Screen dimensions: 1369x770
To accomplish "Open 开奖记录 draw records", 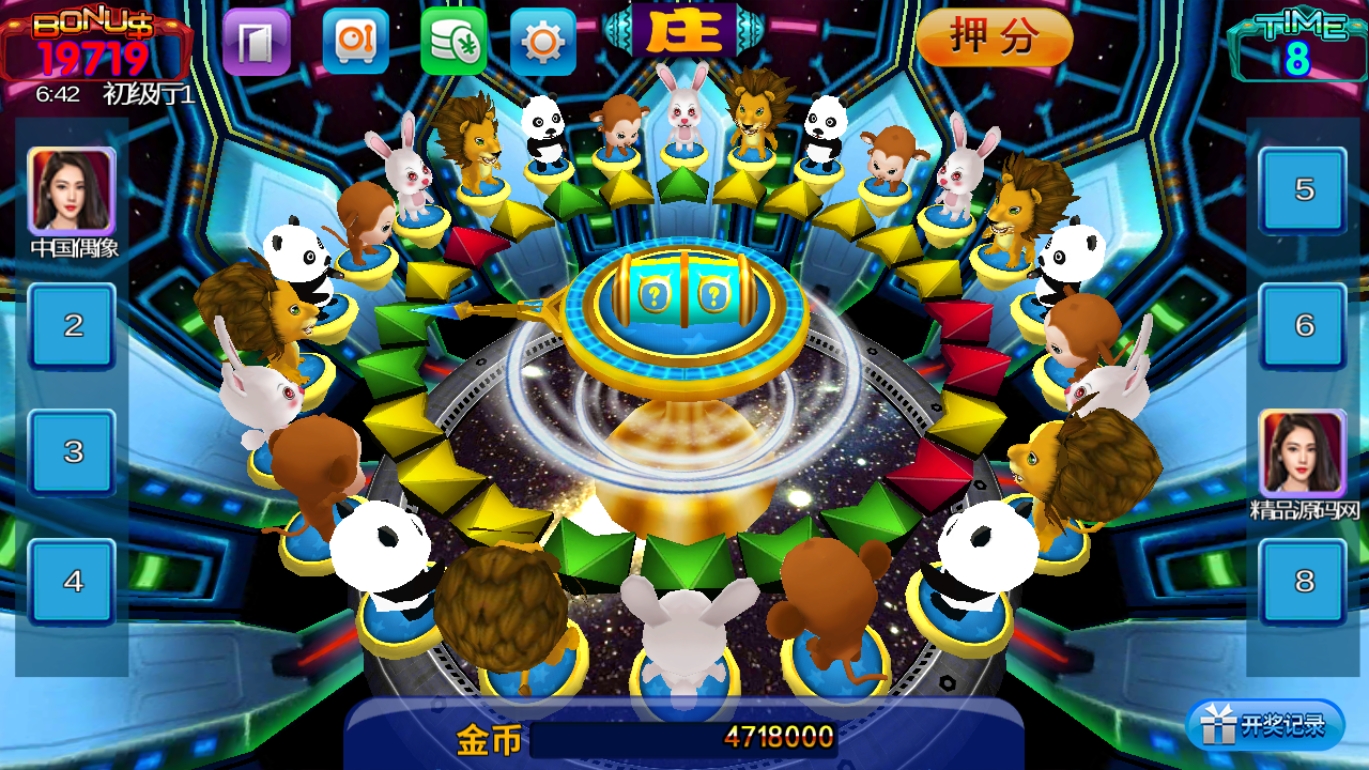I will 1265,725.
